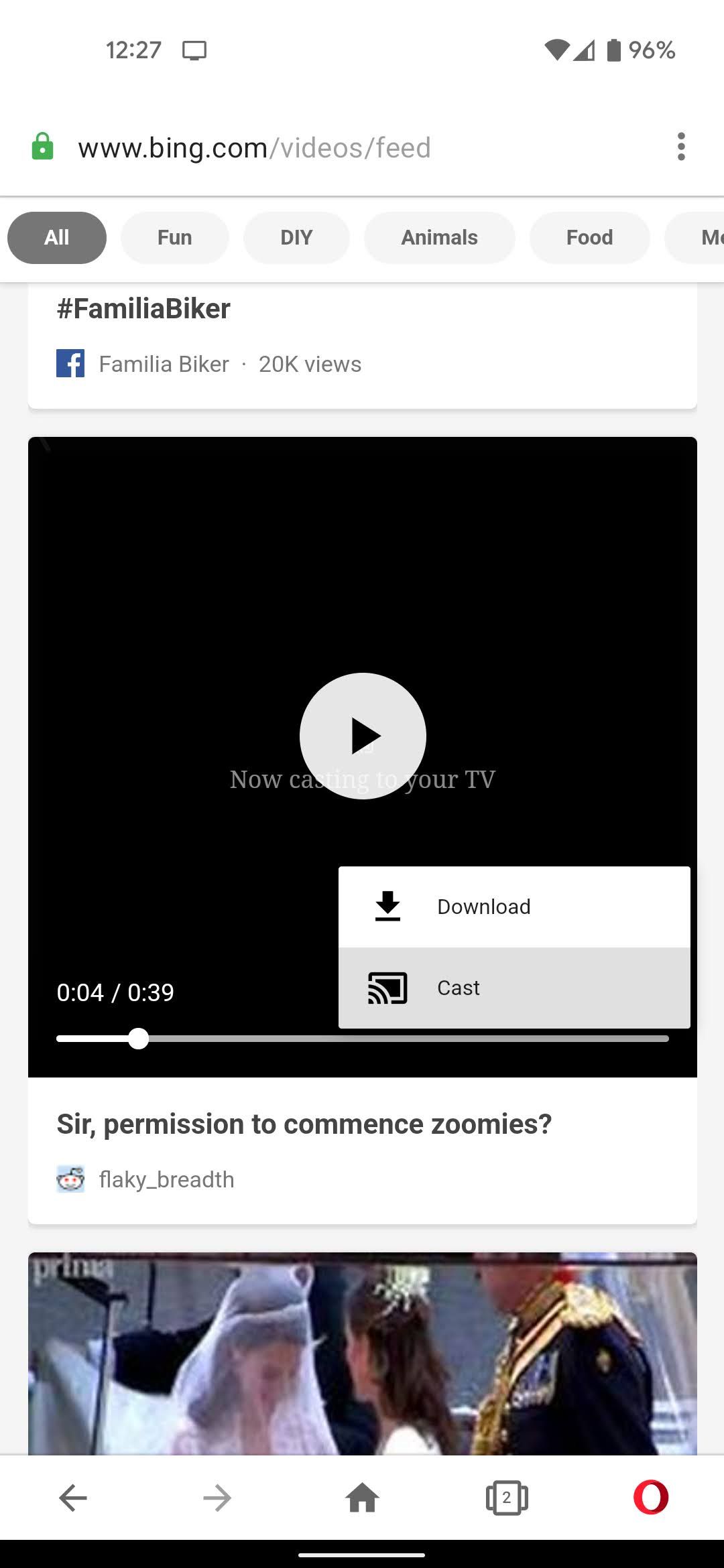
Task: Go forward to the next page
Action: click(217, 1498)
